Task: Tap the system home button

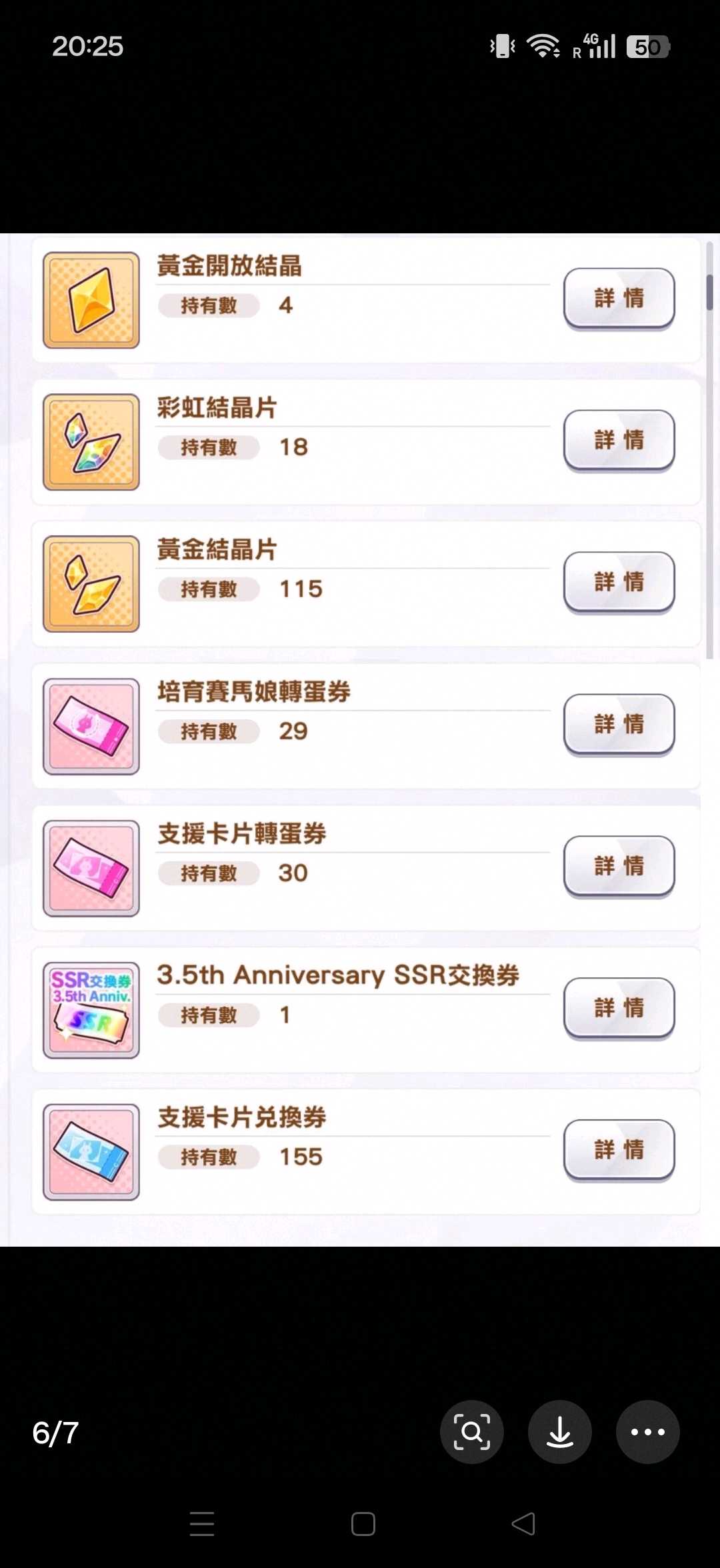Action: click(x=363, y=1524)
